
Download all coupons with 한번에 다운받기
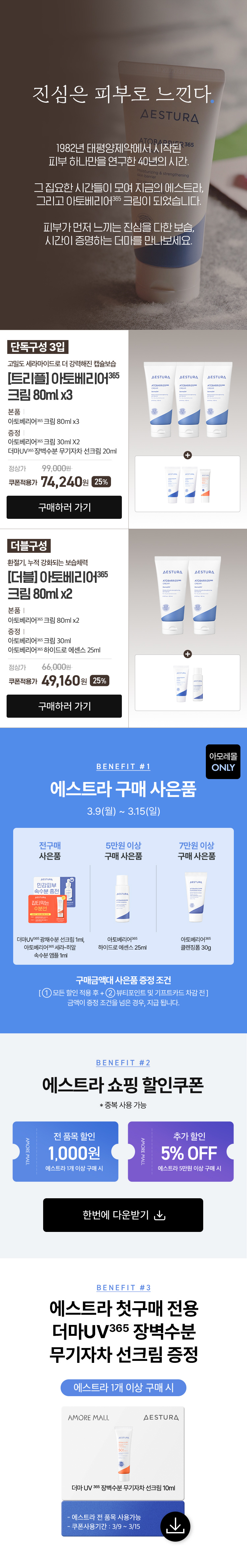click(x=123, y=1215)
